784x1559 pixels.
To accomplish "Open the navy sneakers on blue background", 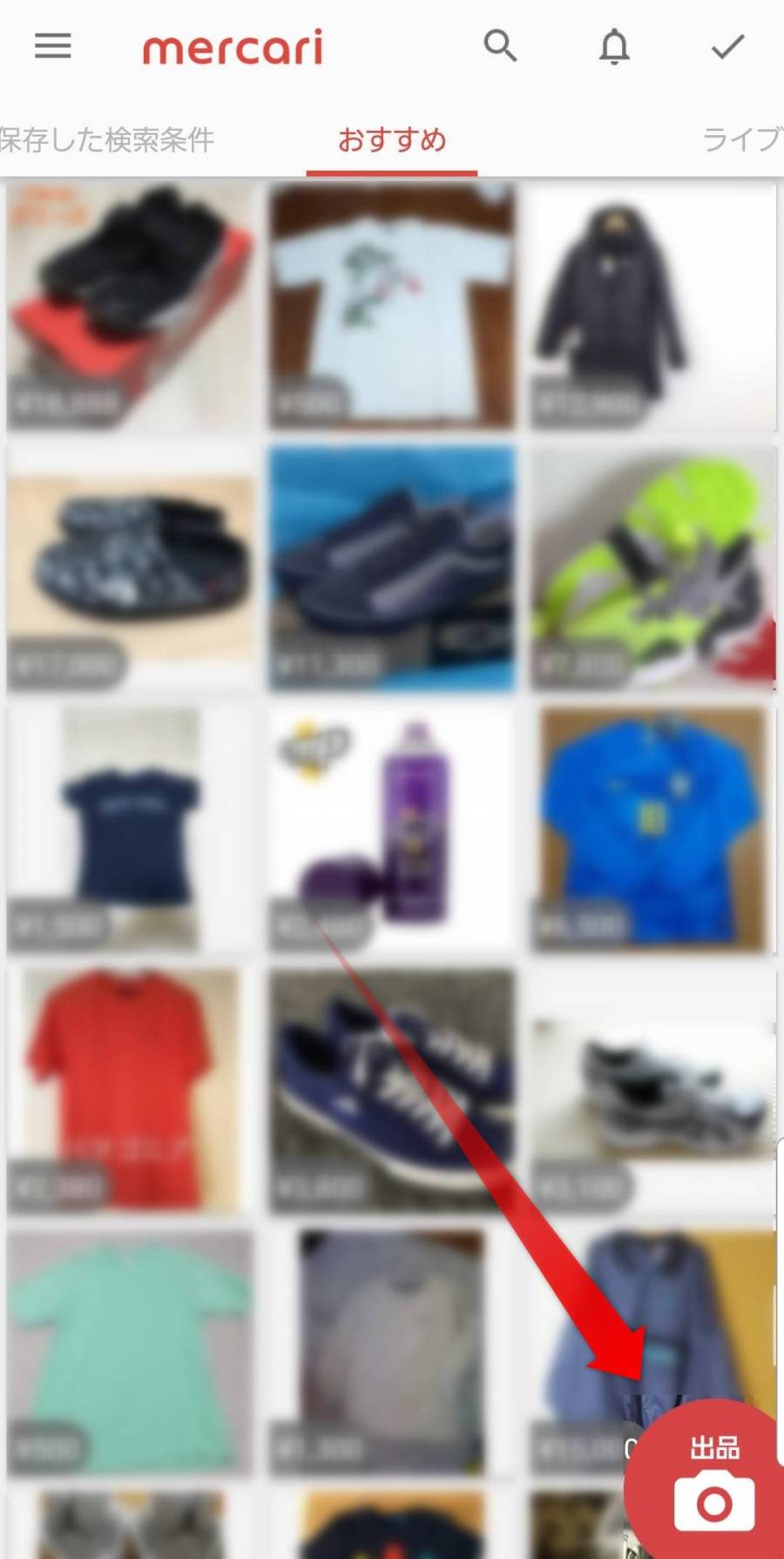I will click(x=392, y=566).
